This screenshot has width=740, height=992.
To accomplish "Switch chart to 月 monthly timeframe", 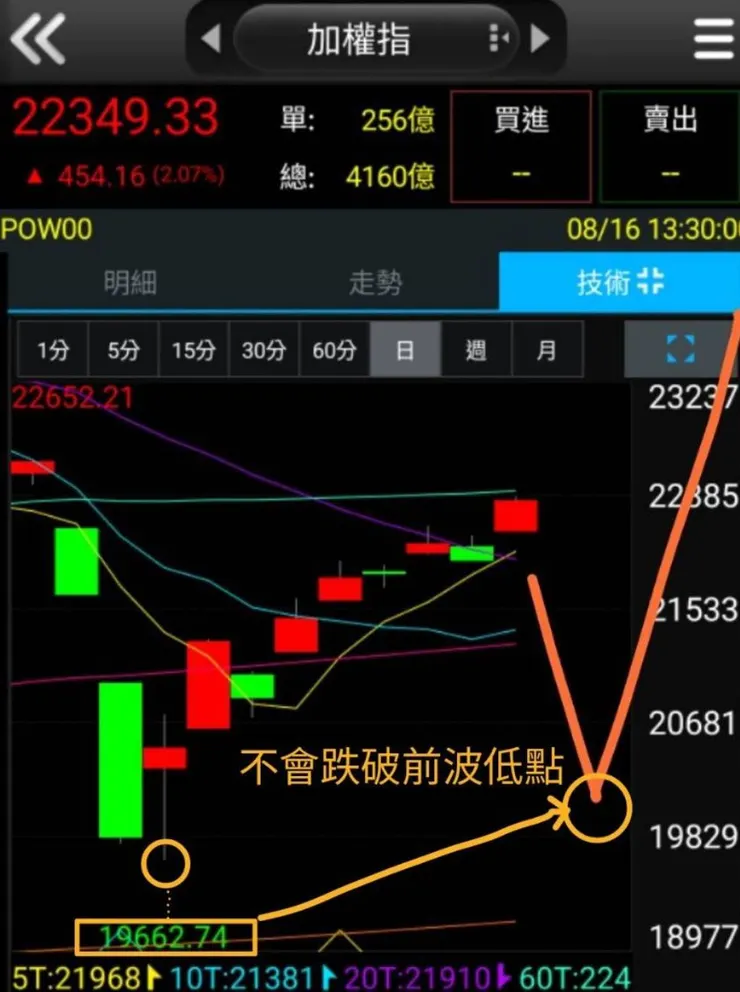I will click(547, 349).
